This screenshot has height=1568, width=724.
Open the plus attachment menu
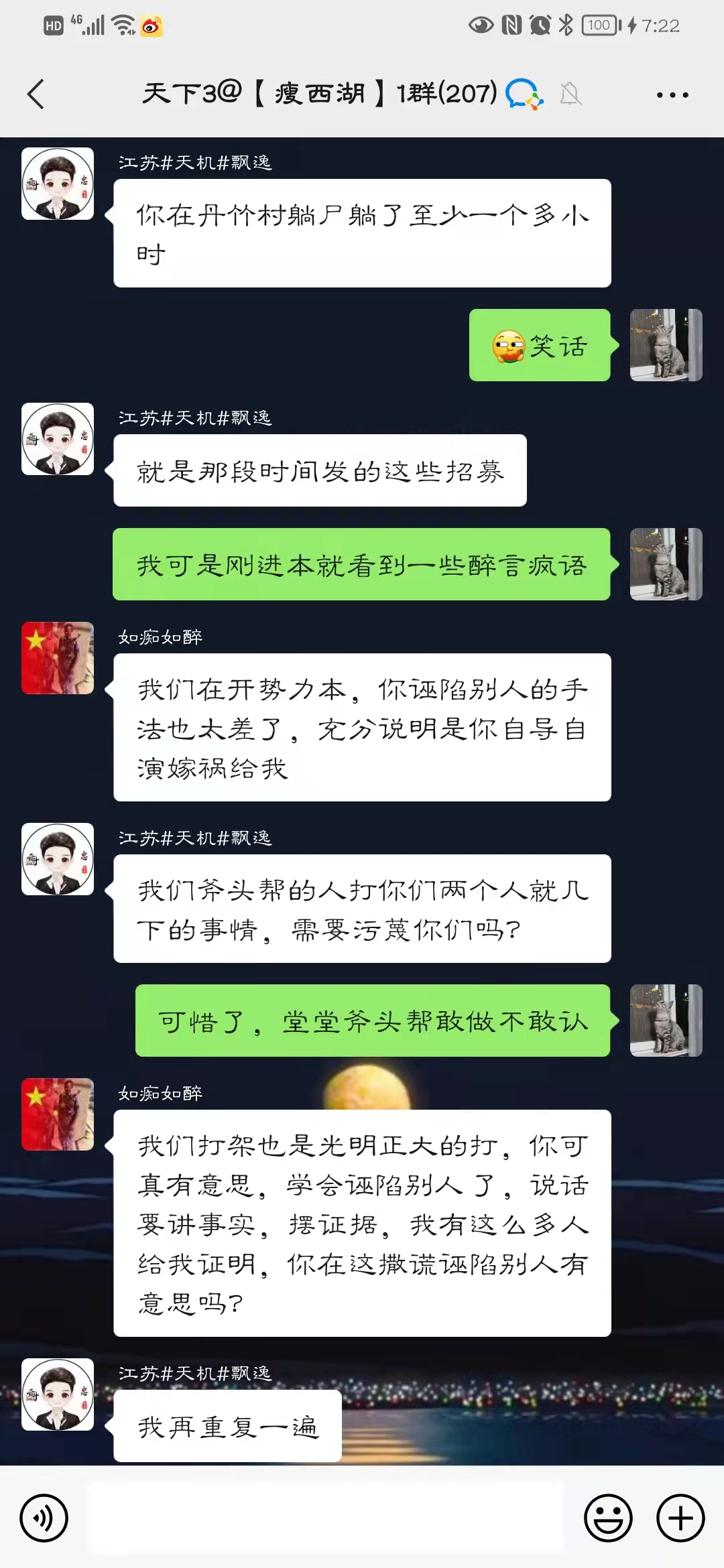coord(680,1518)
